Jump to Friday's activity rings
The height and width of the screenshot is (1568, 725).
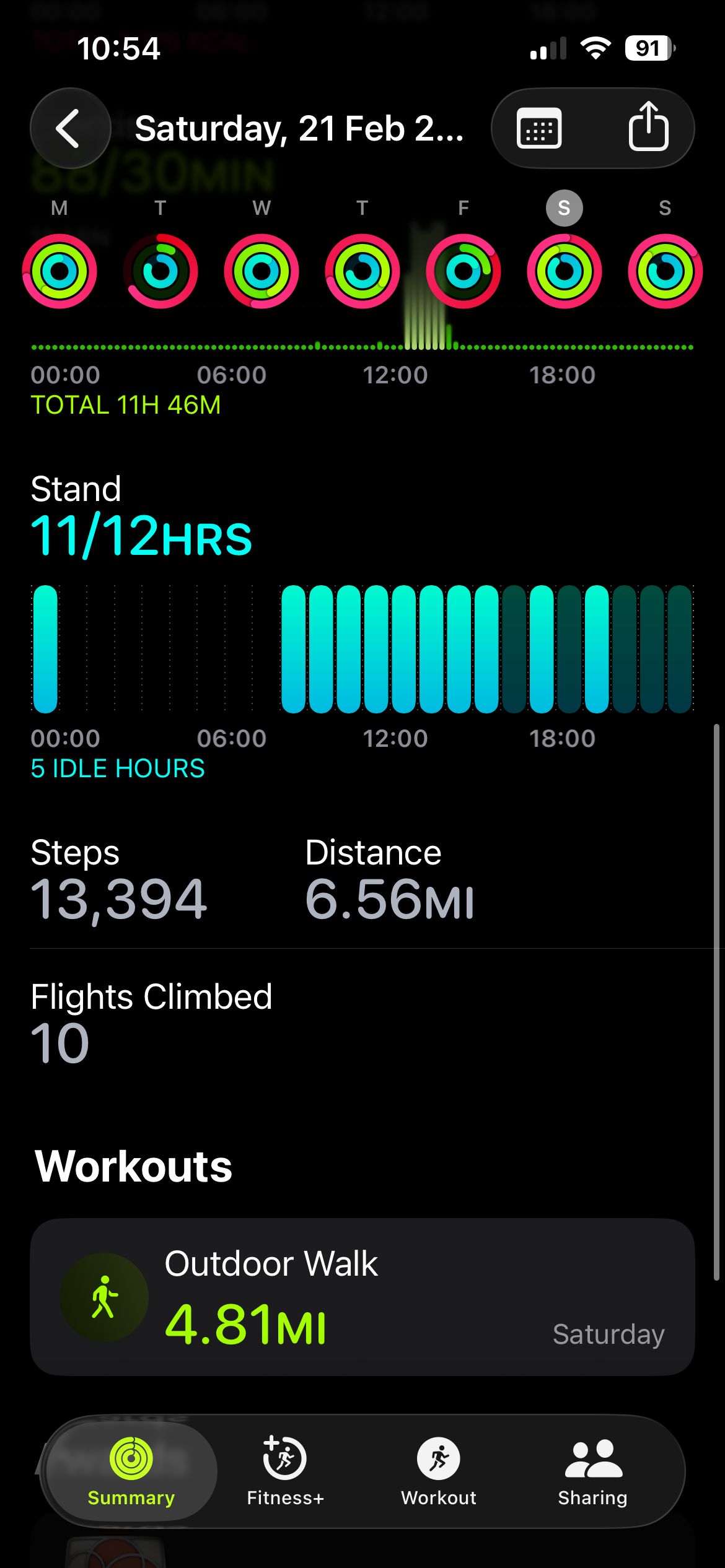point(464,271)
